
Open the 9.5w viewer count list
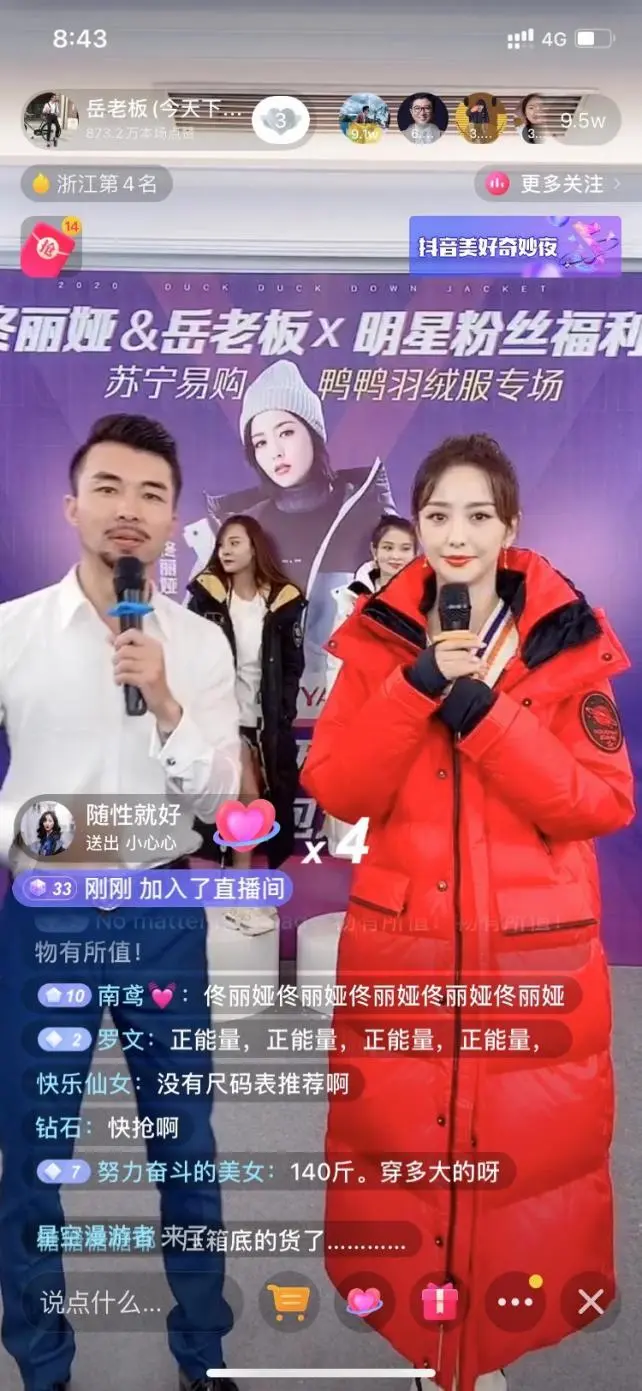(x=583, y=120)
